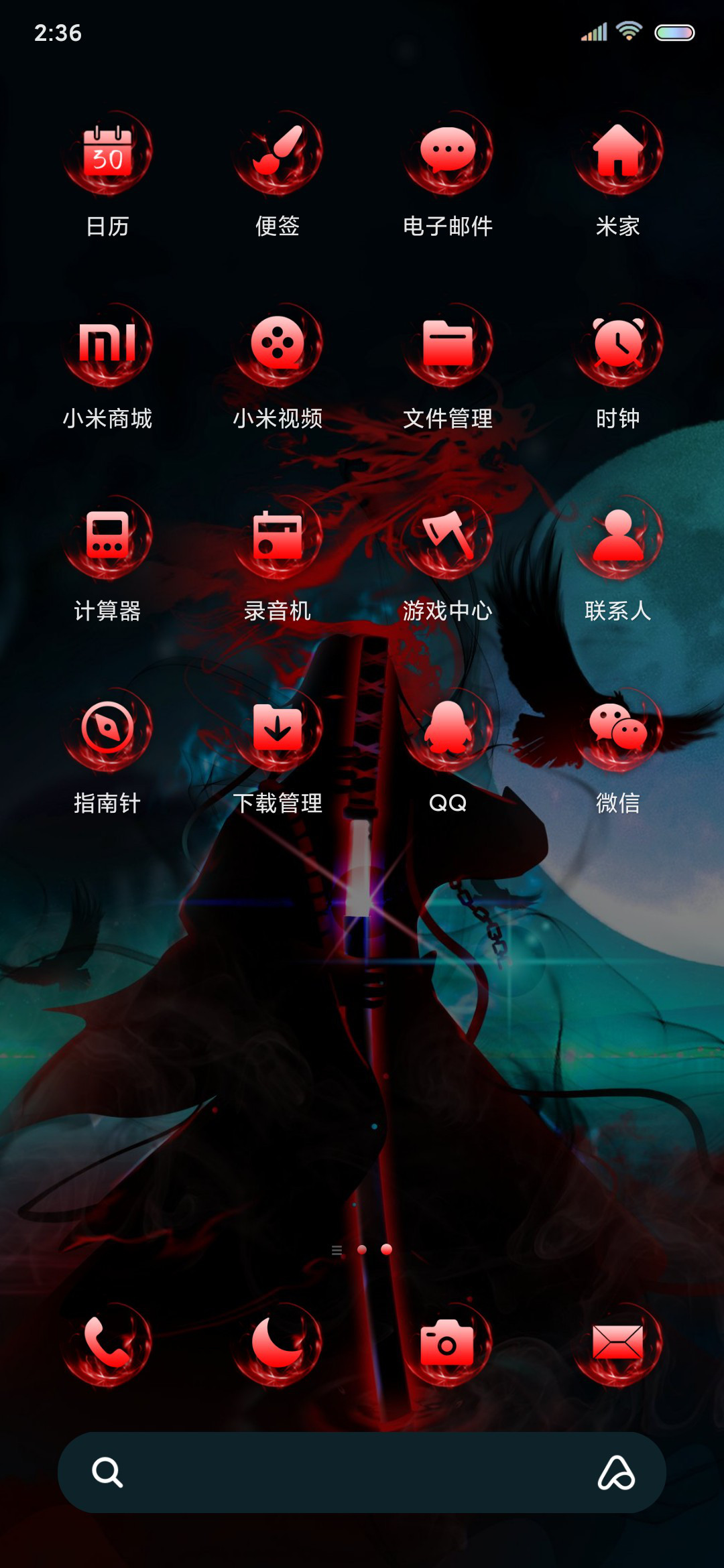This screenshot has width=724, height=1568.
Task: Open the camera from the dock
Action: tap(448, 1344)
